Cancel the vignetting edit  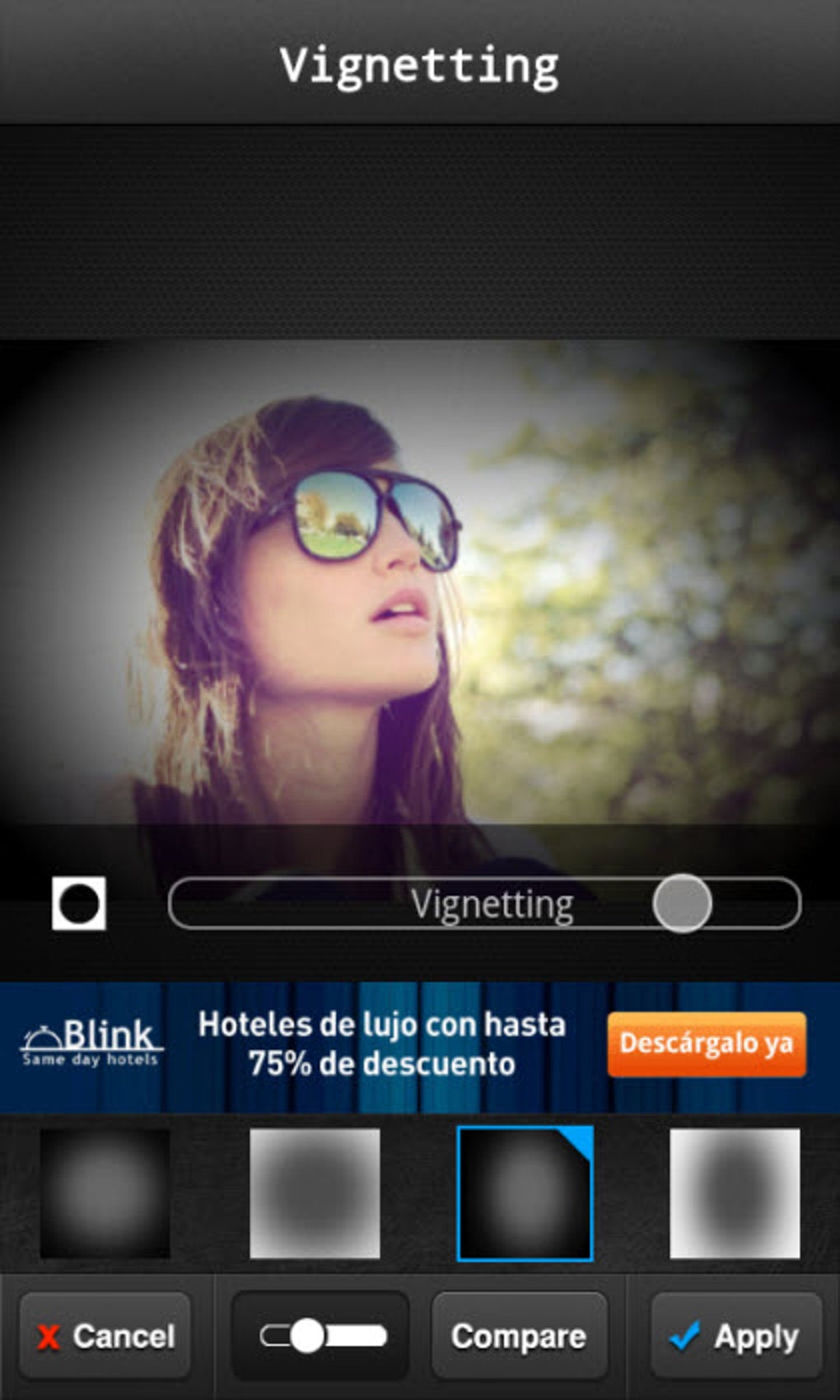[x=105, y=1336]
